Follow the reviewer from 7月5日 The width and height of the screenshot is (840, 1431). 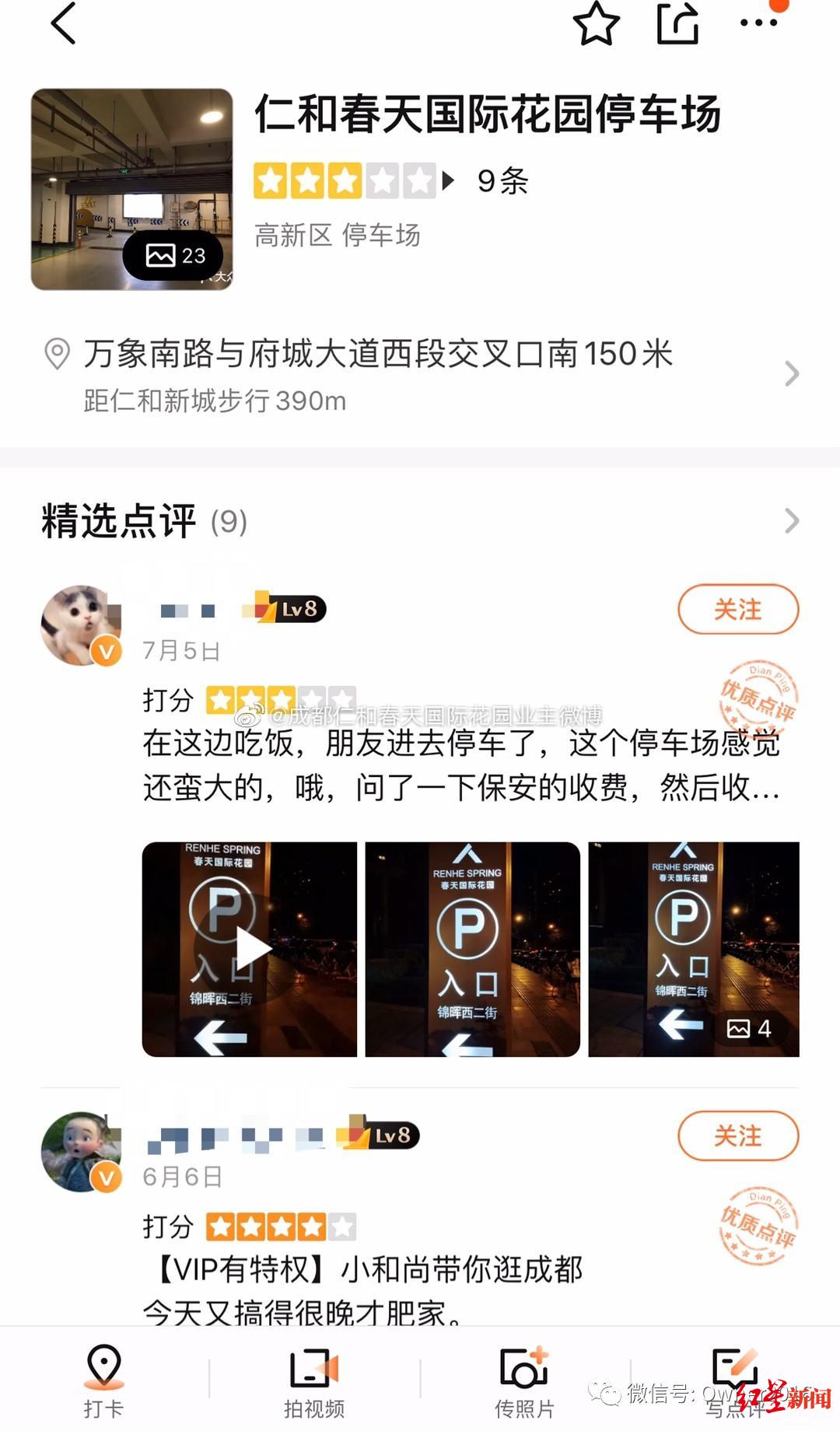[x=737, y=609]
